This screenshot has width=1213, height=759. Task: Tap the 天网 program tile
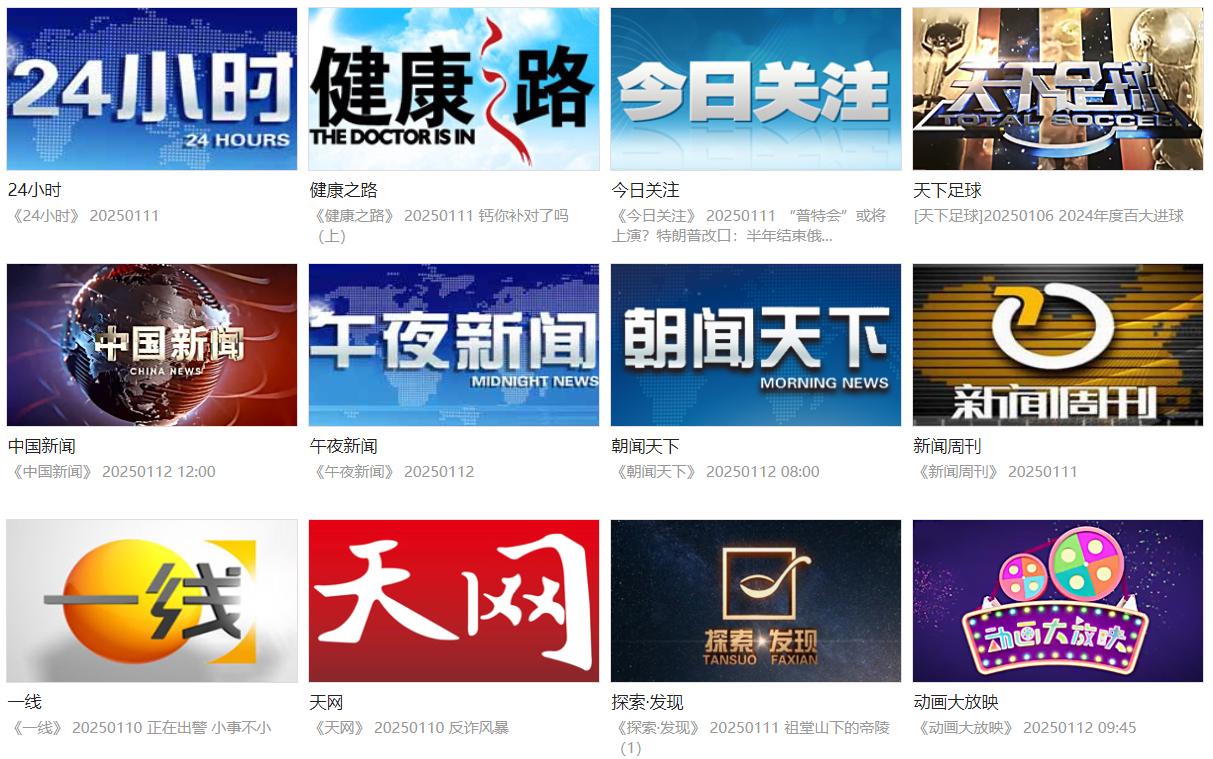coord(454,600)
